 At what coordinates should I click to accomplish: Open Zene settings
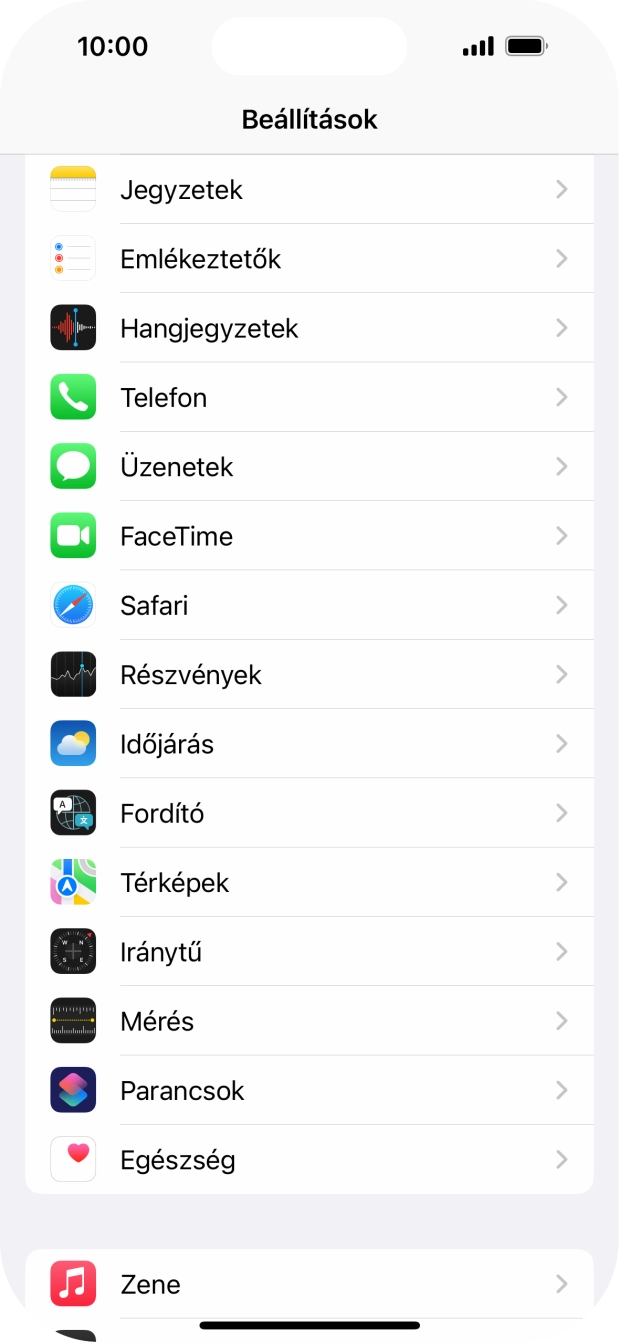click(309, 1284)
